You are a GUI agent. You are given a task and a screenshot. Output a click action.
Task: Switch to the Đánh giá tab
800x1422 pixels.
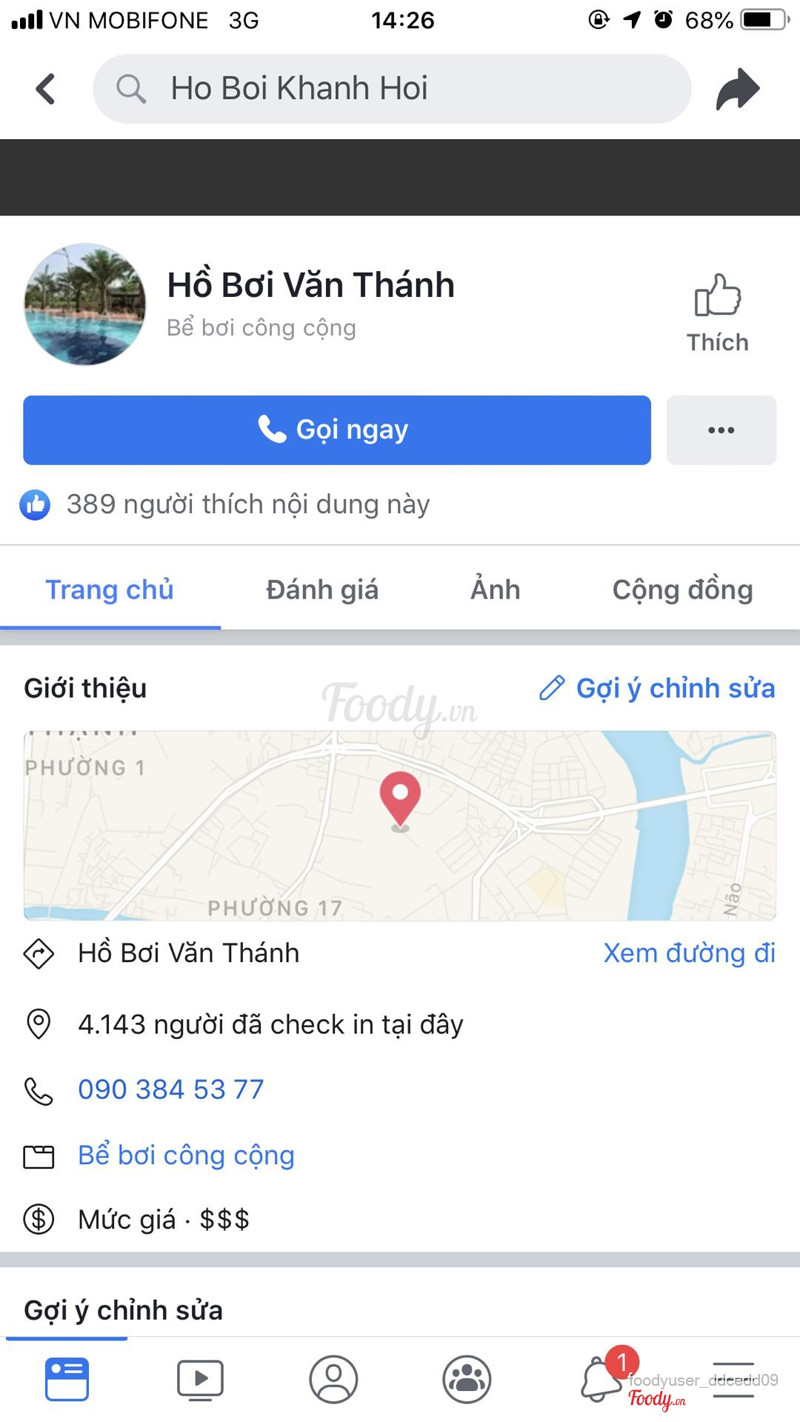coord(322,590)
